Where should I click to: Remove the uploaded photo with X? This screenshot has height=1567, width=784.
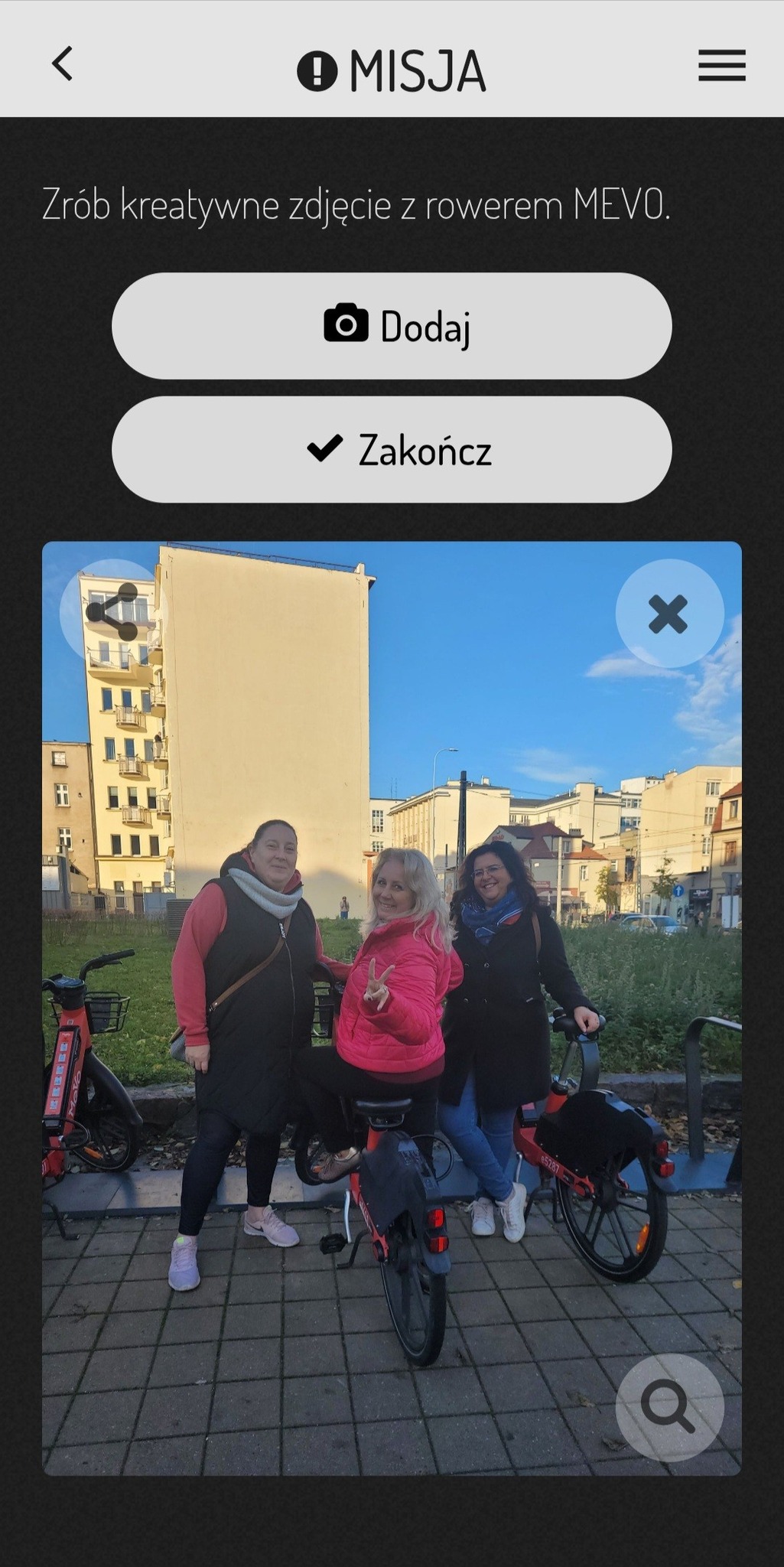[669, 614]
